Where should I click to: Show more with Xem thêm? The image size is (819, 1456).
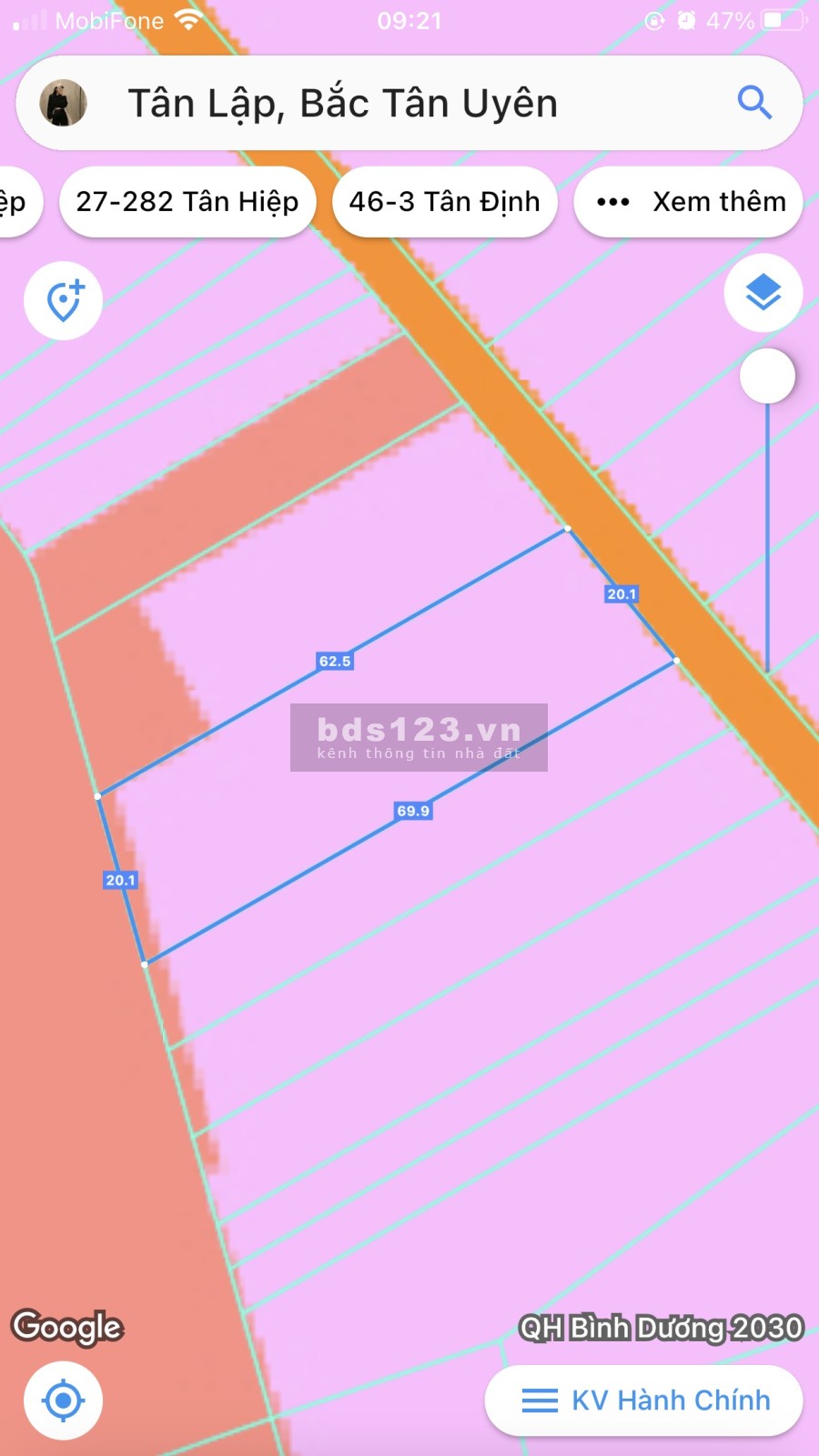(x=689, y=202)
